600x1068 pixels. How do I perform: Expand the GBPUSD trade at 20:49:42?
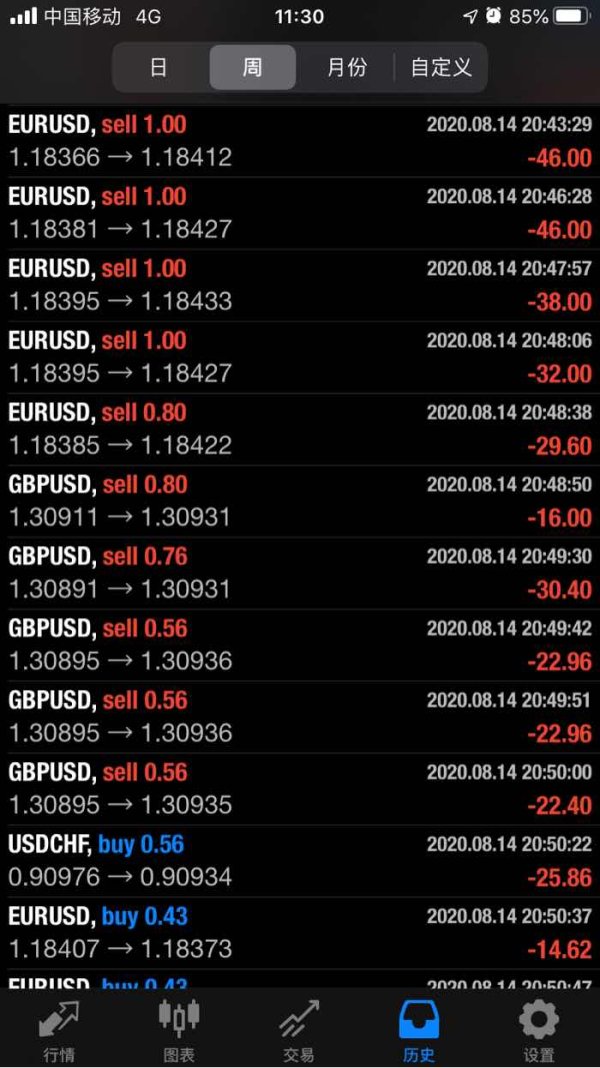(x=300, y=645)
